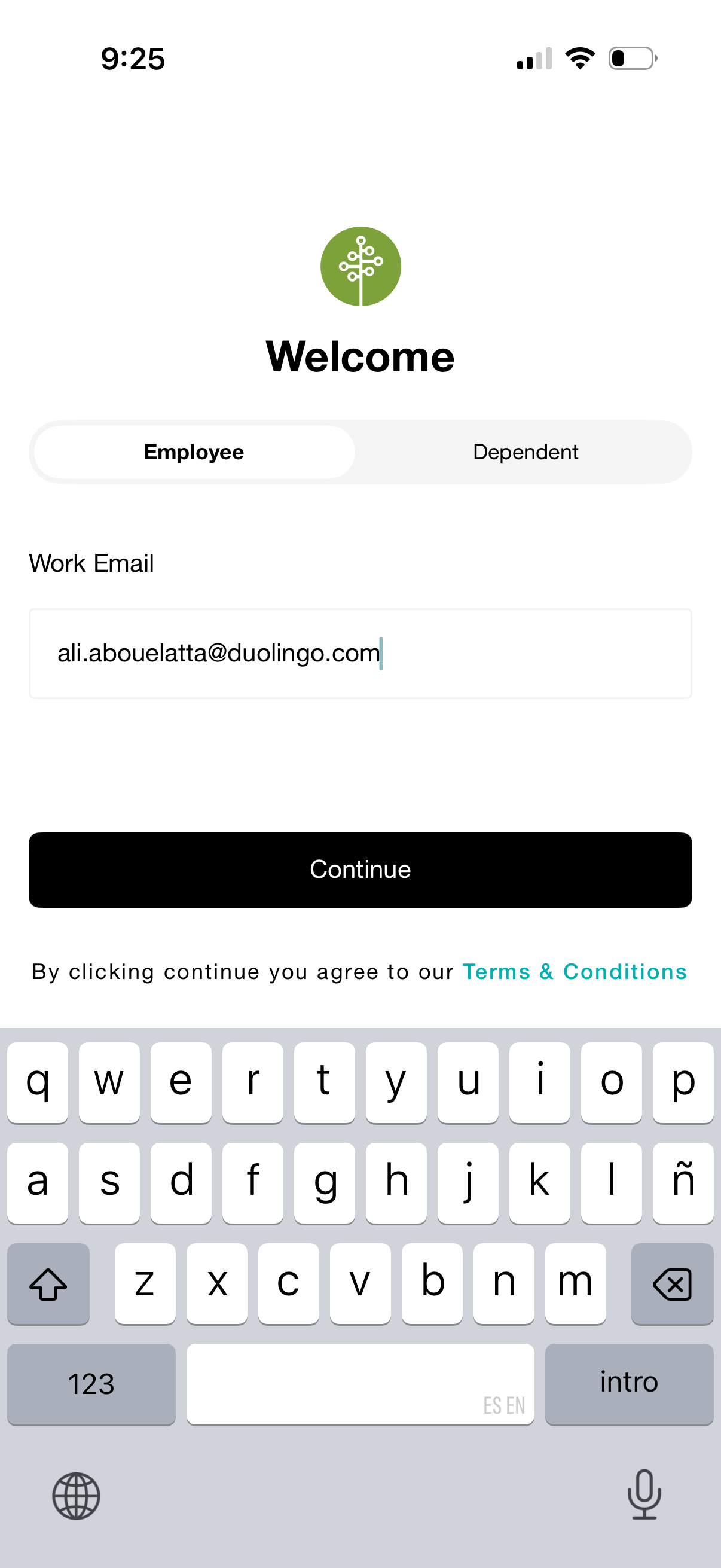Tap the green tree logo above Welcome

[360, 266]
